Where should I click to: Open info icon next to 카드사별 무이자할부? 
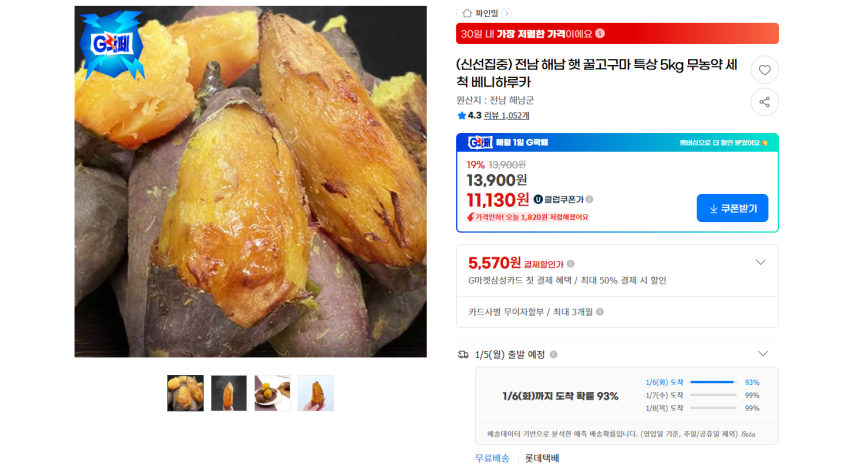point(600,312)
